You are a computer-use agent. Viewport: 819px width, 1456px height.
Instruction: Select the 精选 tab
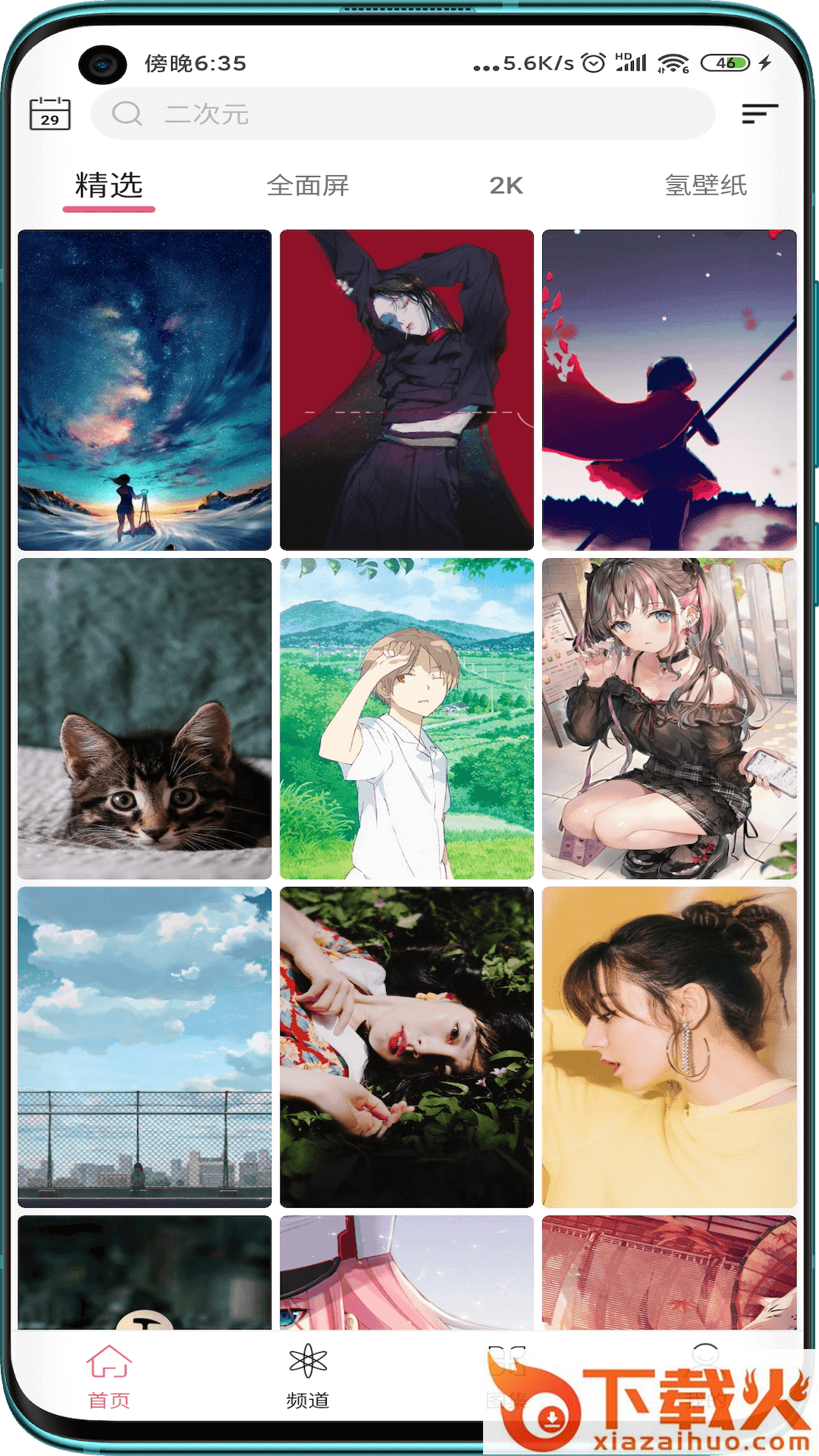tap(109, 186)
